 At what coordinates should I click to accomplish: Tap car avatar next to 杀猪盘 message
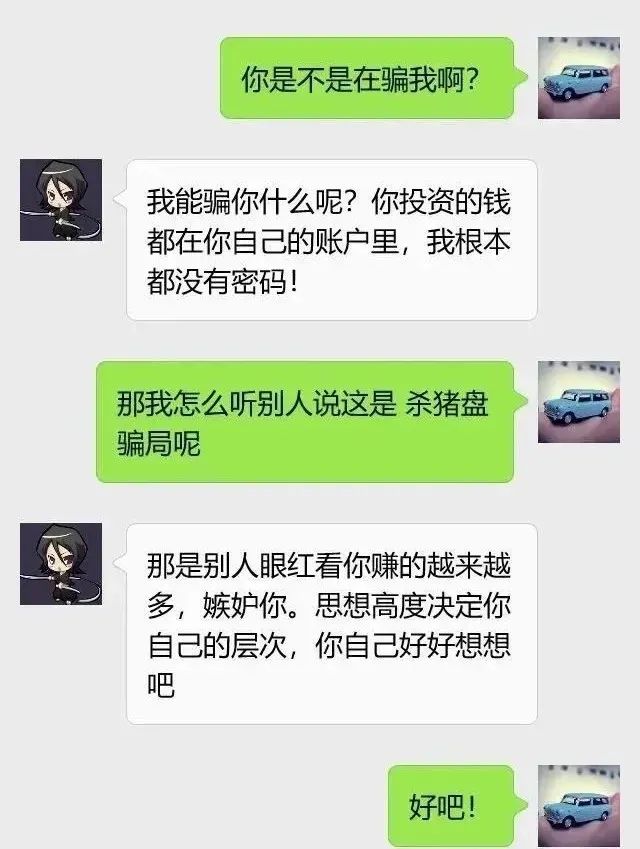point(579,402)
